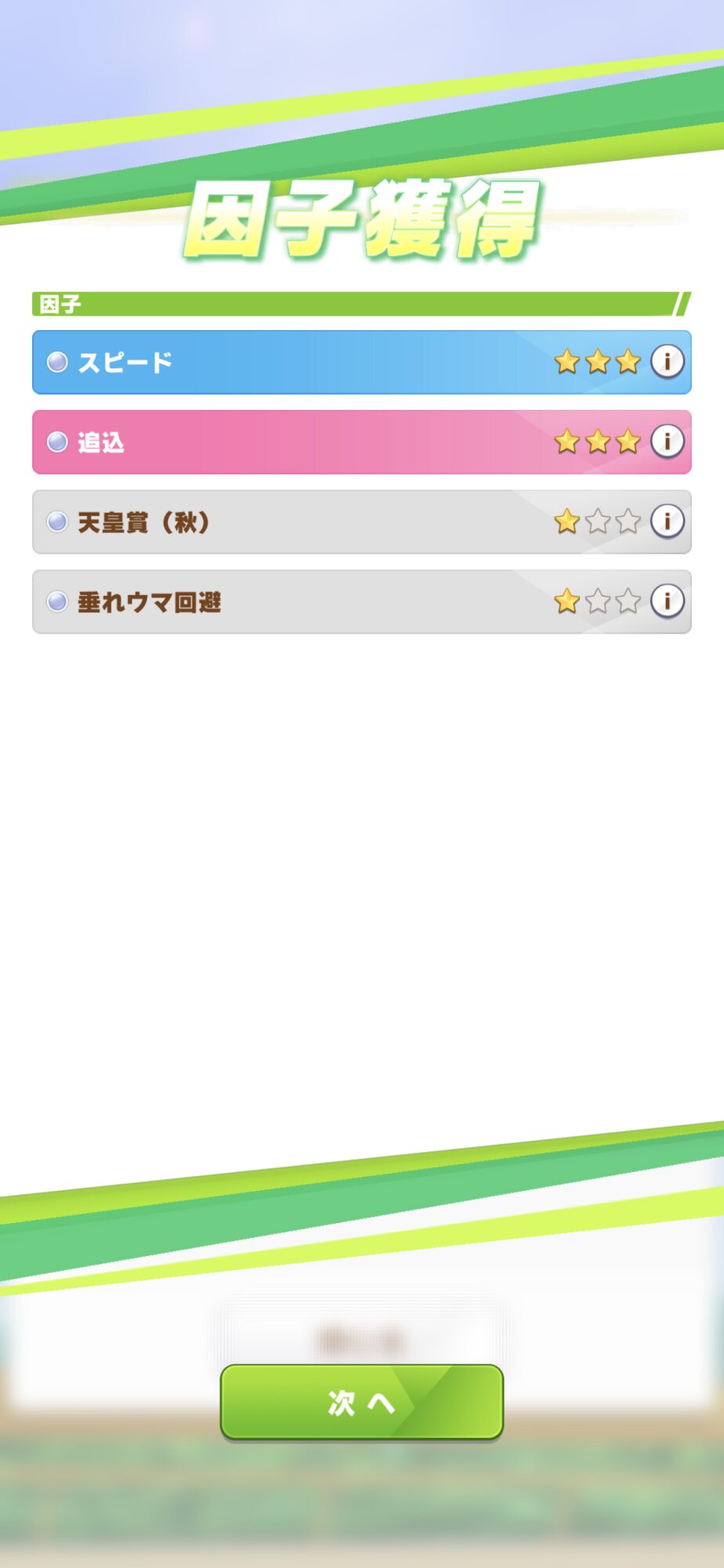724x1568 pixels.
Task: Tap the info icon for 垂れウマ回避
Action: pyautogui.click(x=667, y=601)
